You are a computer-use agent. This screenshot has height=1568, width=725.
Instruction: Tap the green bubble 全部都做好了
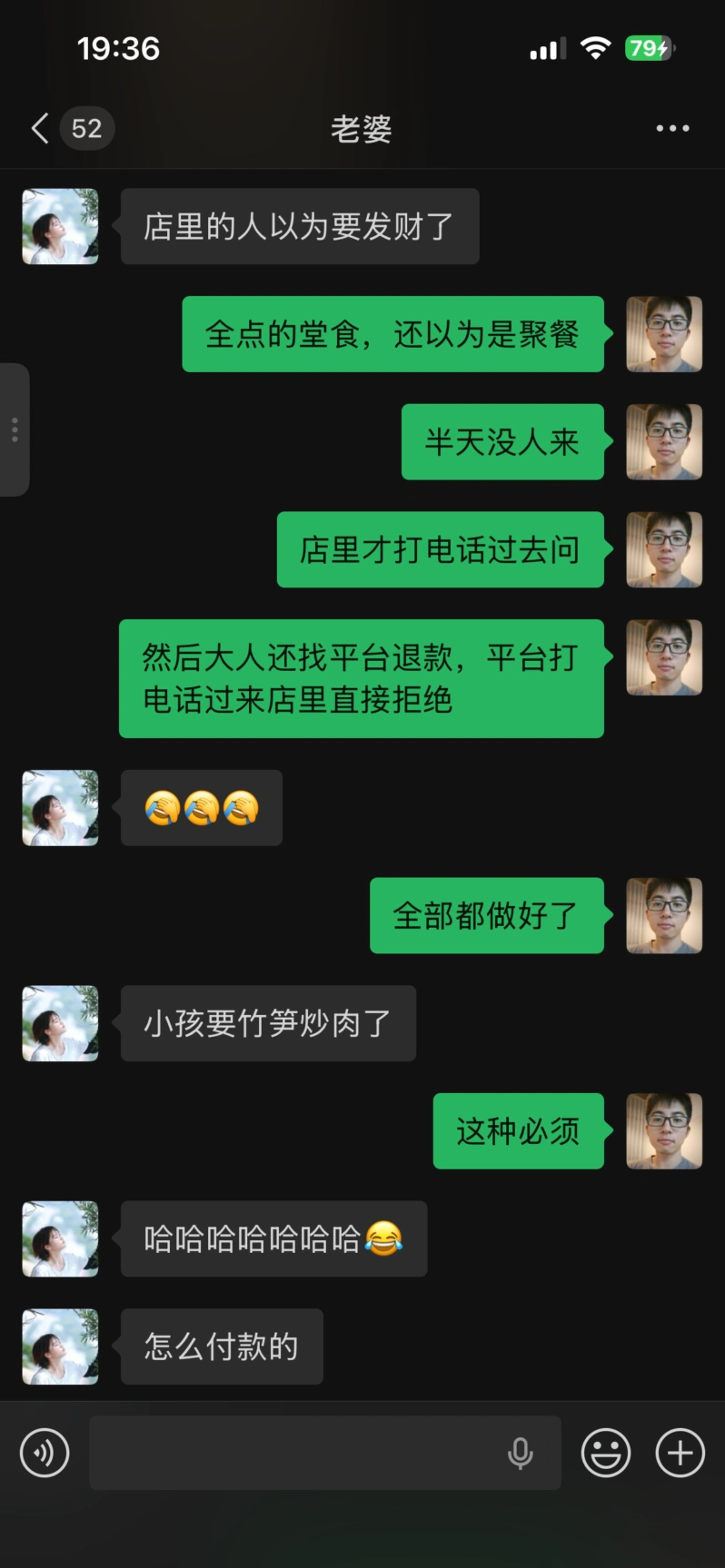(x=486, y=916)
